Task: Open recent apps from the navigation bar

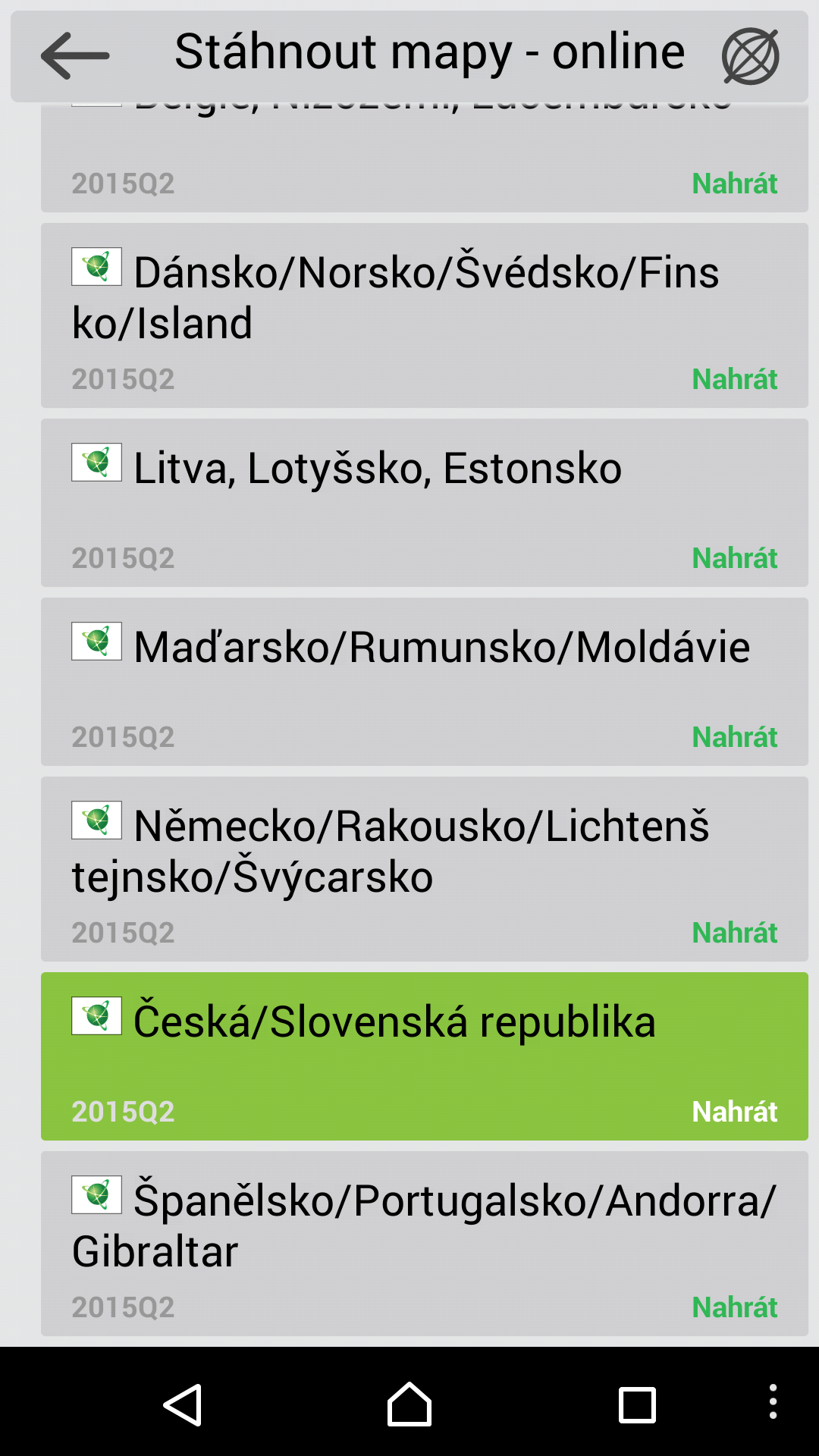Action: 637,1405
